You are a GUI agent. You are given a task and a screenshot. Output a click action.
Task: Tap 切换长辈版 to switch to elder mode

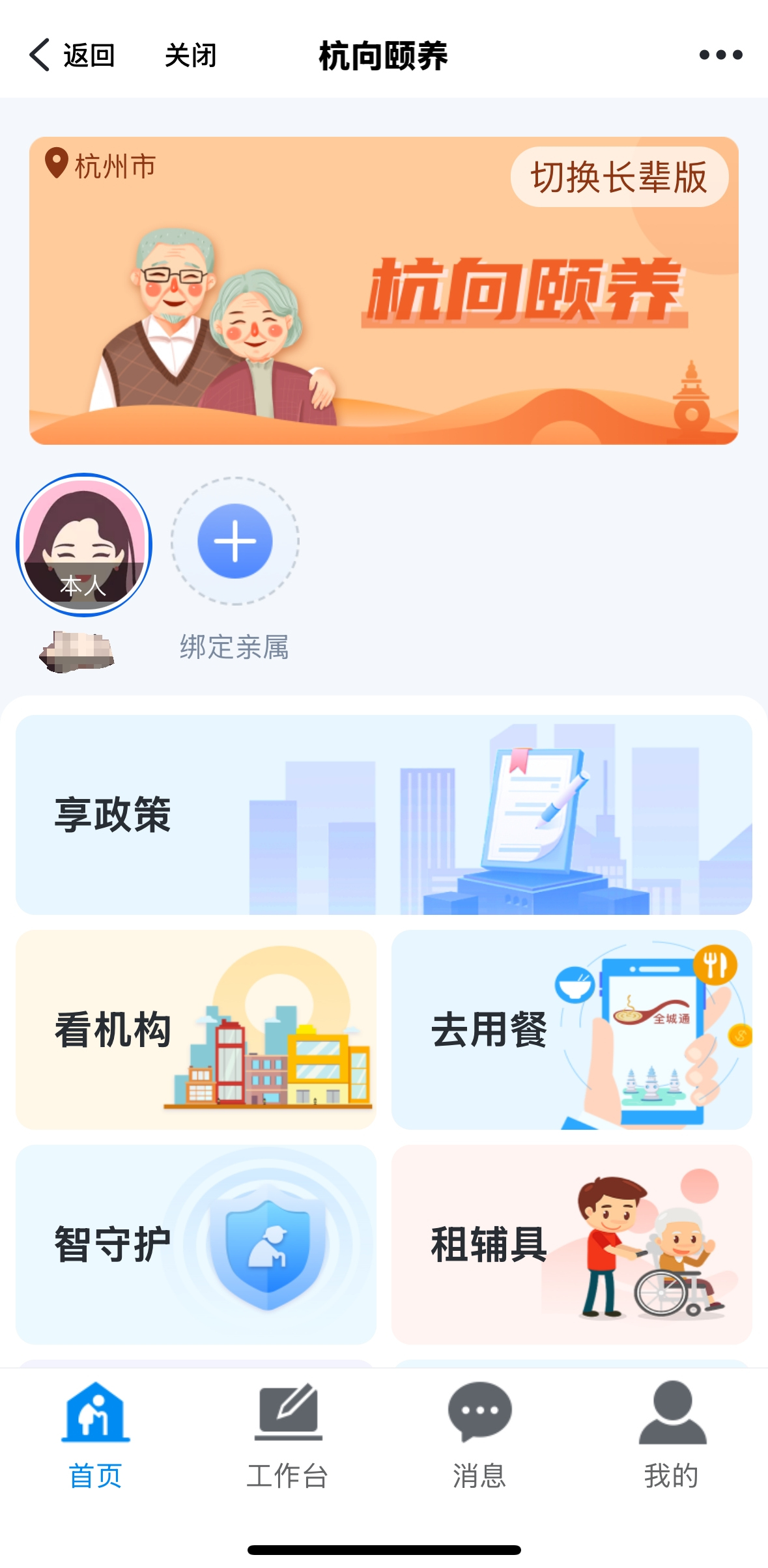point(619,177)
